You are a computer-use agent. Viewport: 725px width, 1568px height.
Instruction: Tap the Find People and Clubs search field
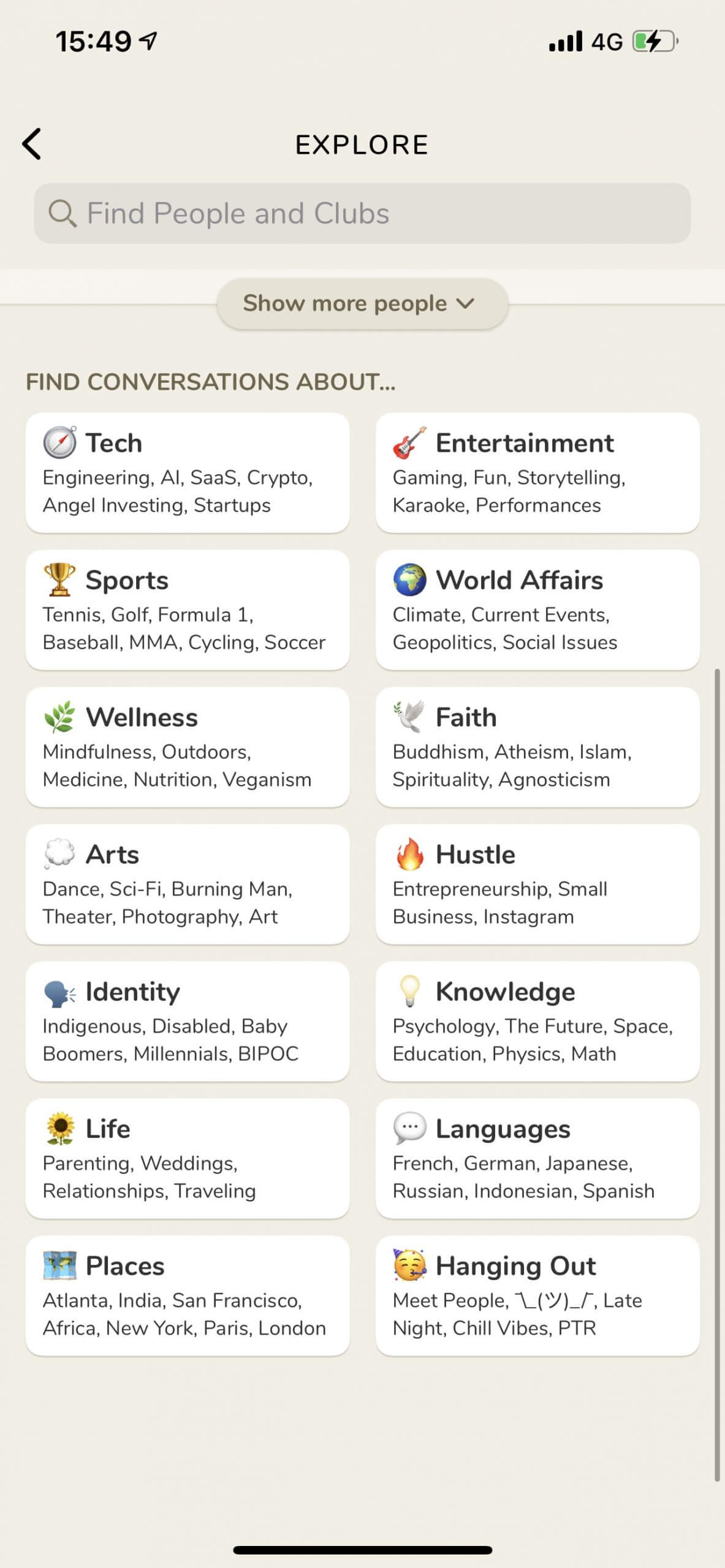point(362,213)
